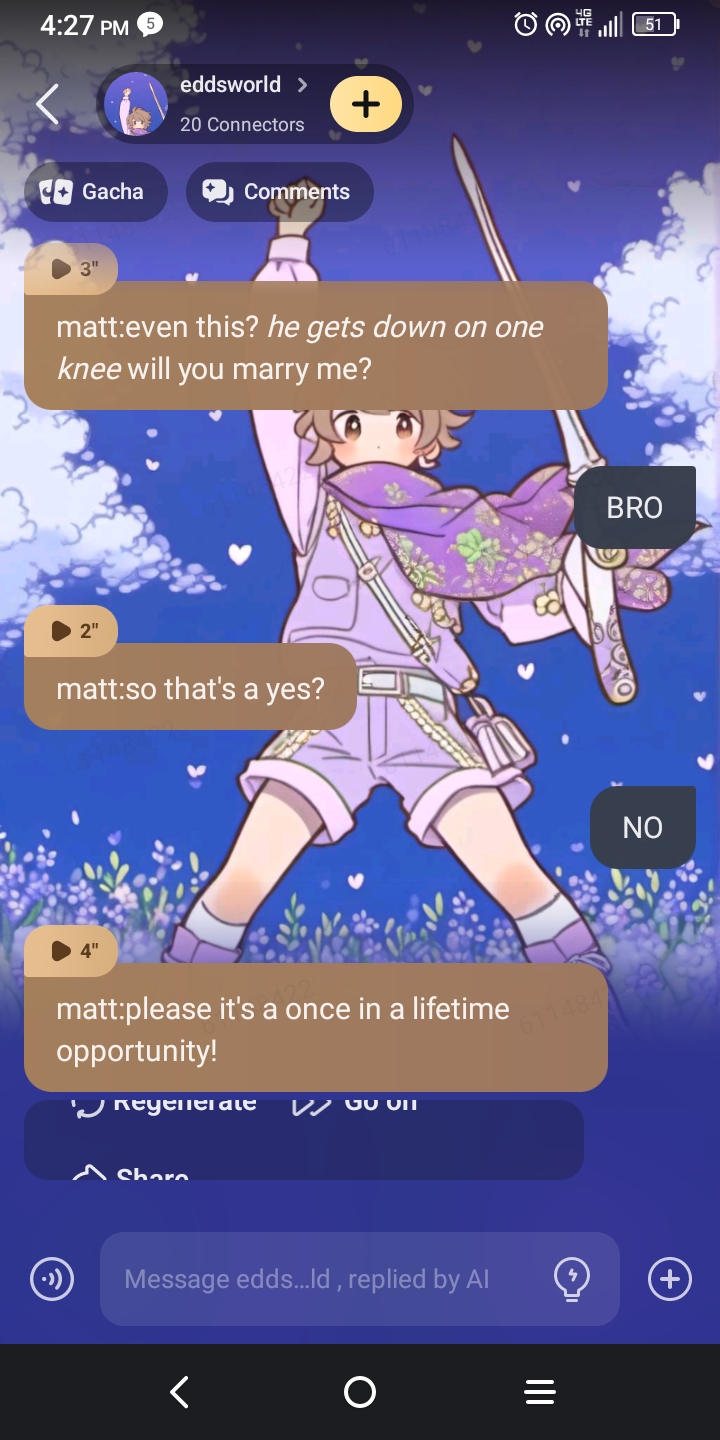The image size is (720, 1440).
Task: Open the plus attachments menu
Action: tap(669, 1279)
